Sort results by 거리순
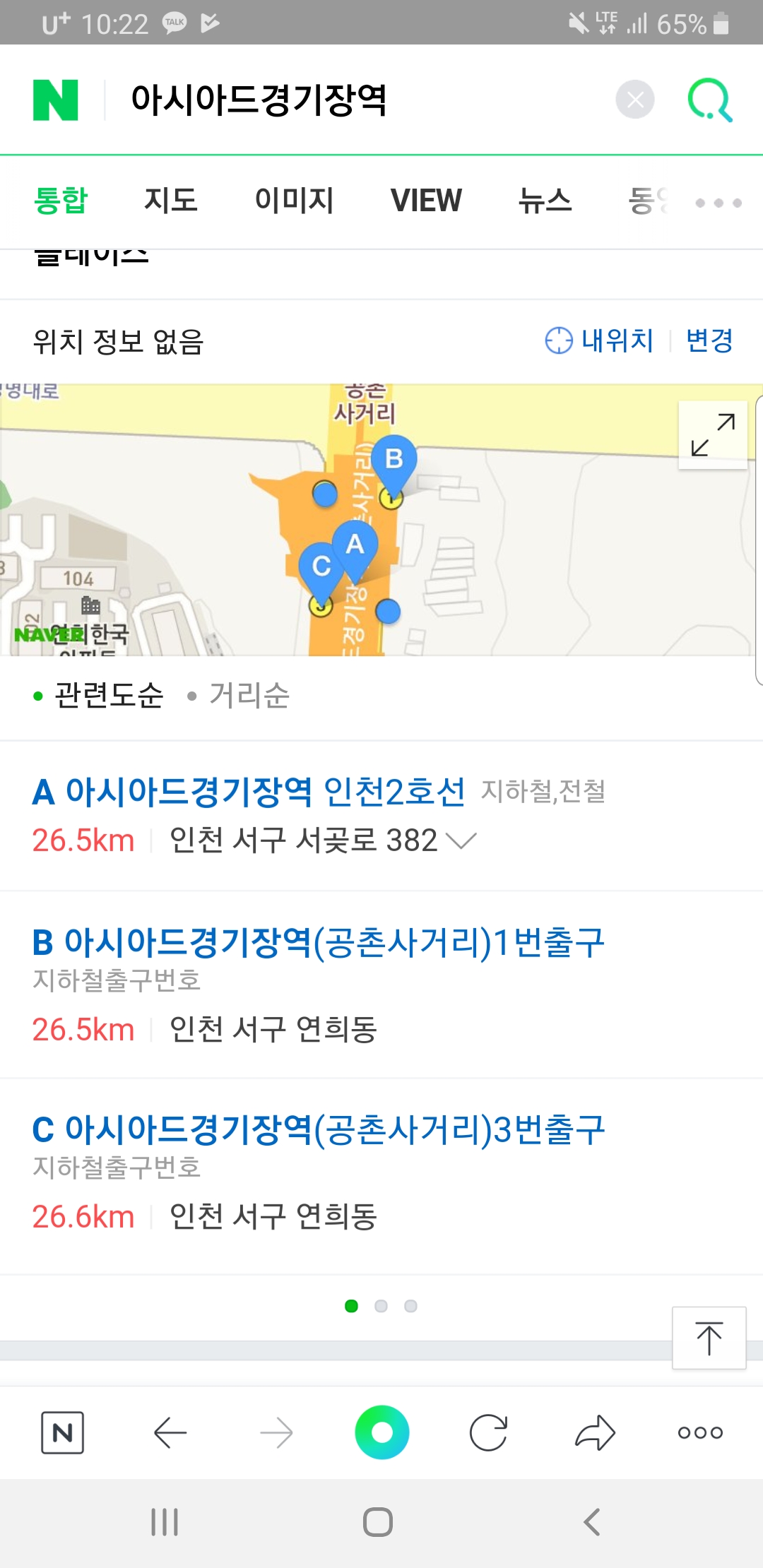The image size is (763, 1568). click(x=249, y=695)
